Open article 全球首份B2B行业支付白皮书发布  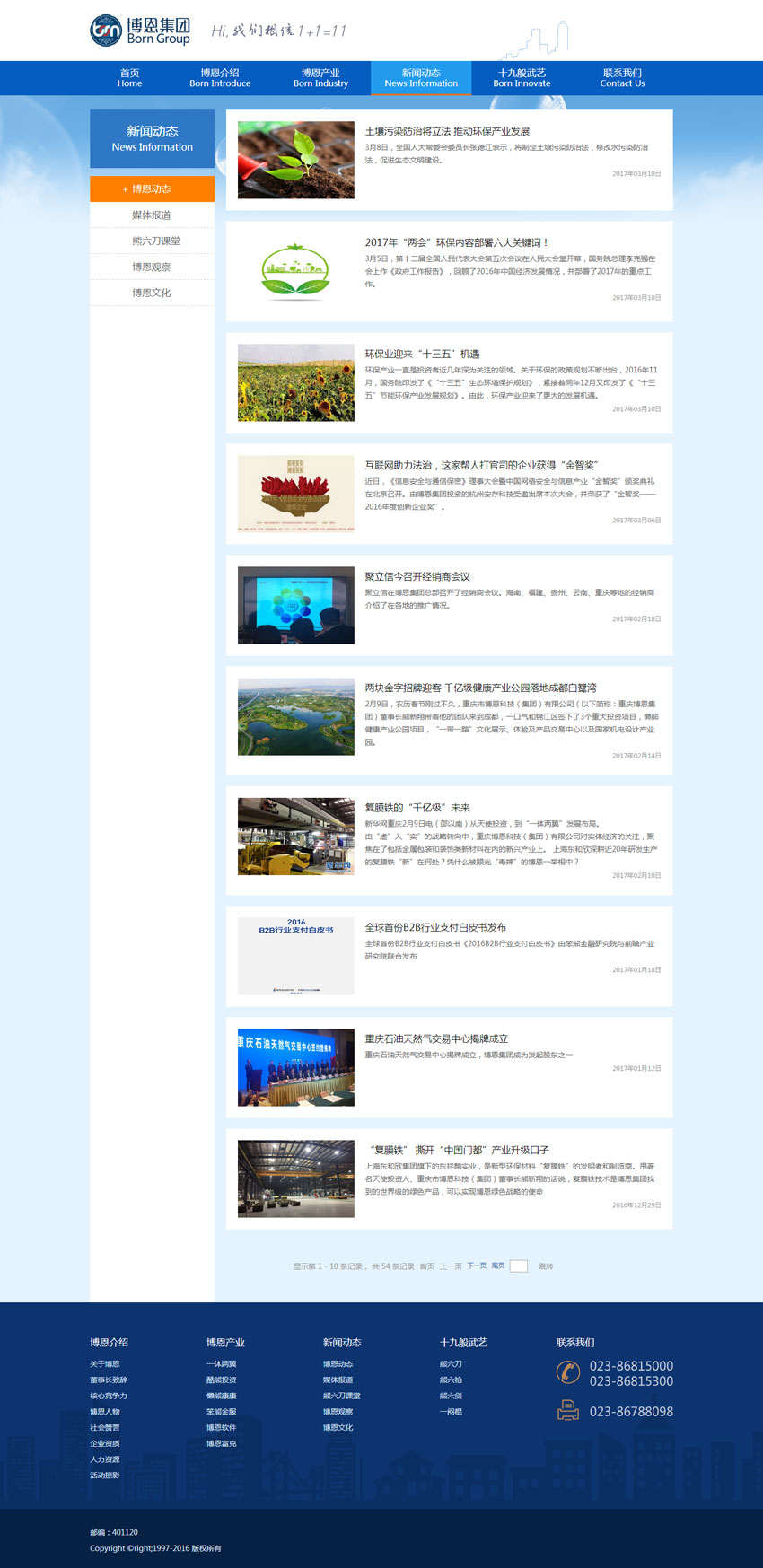pyautogui.click(x=435, y=927)
